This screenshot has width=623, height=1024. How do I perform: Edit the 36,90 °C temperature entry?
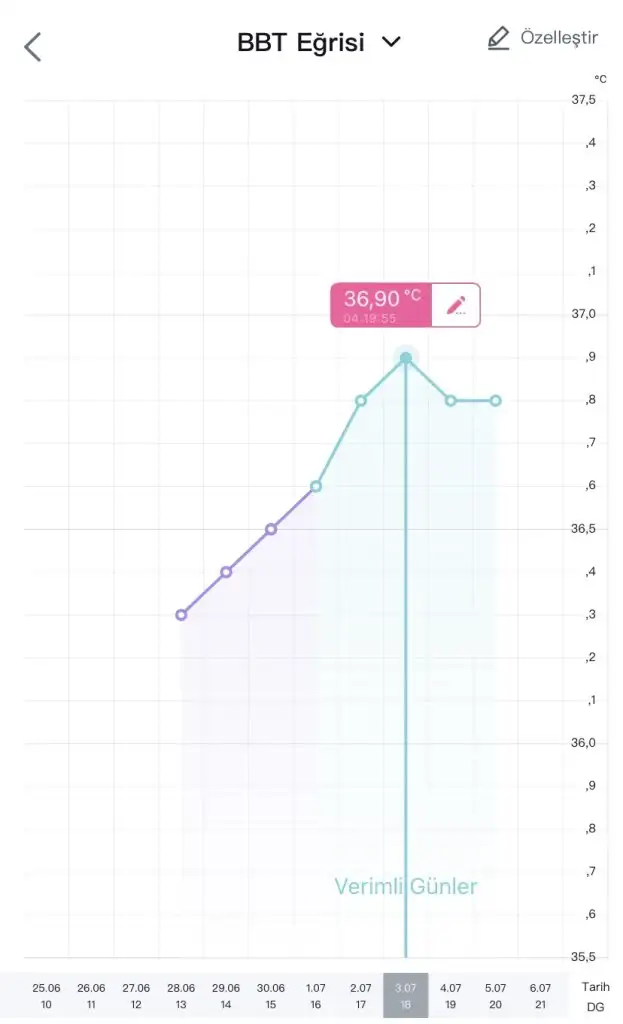[456, 305]
